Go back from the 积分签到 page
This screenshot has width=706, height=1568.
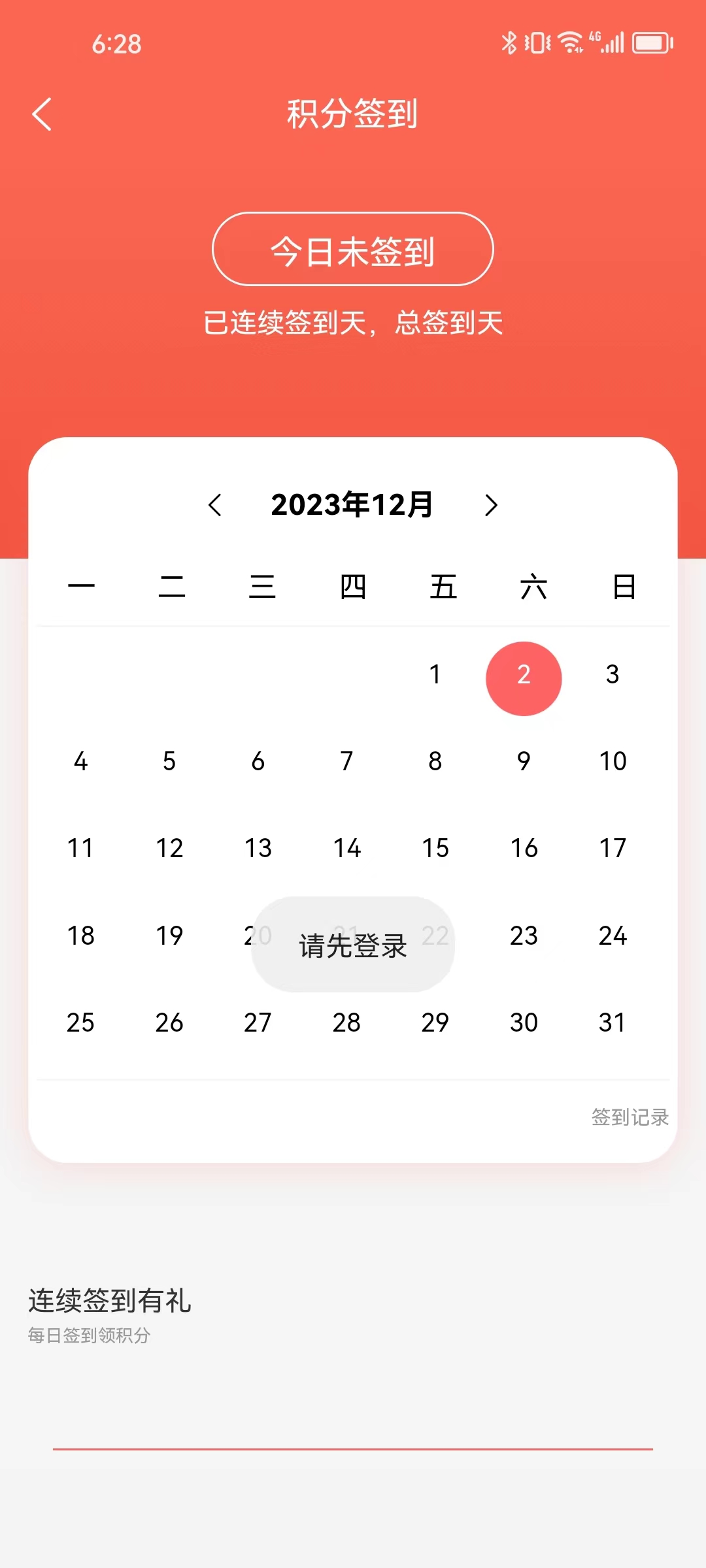(42, 114)
